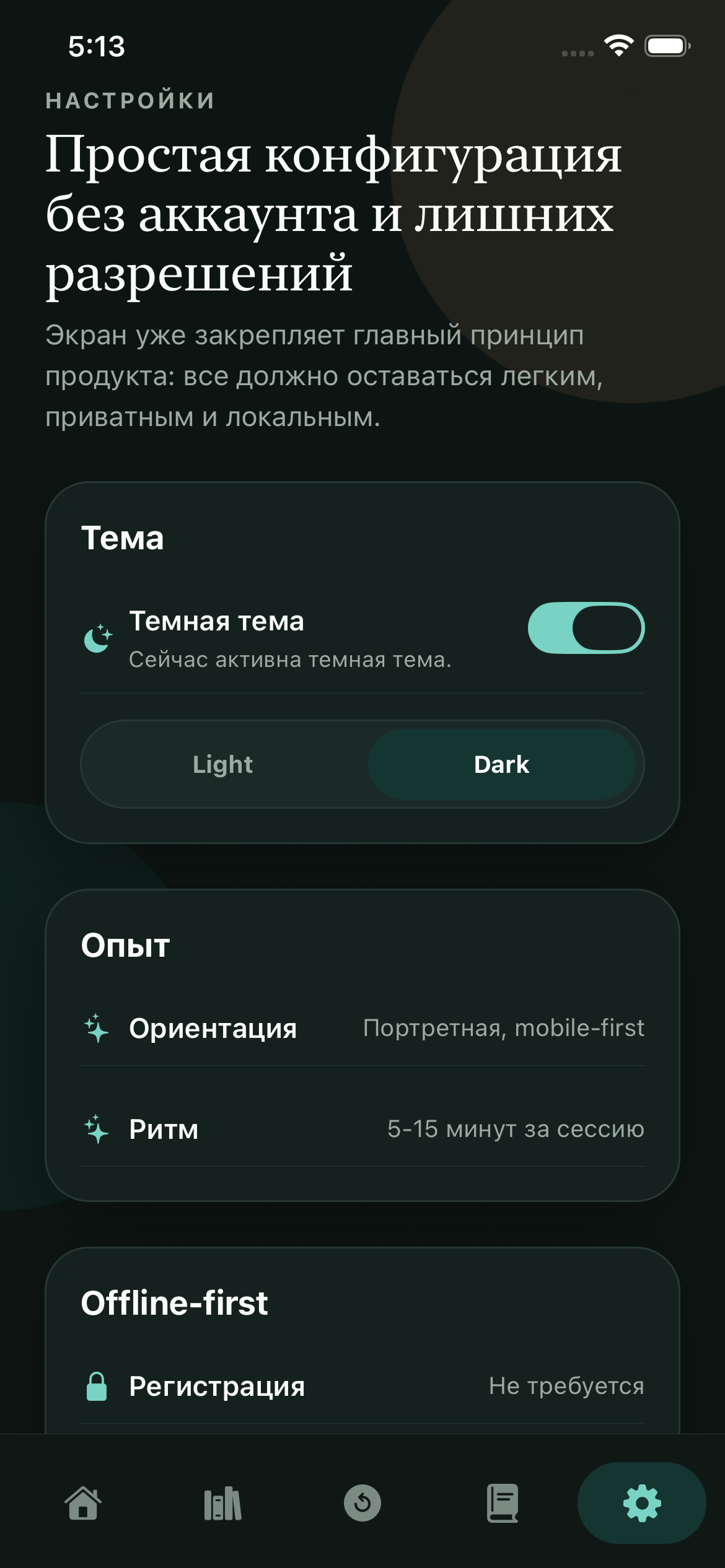
Task: Disable the Темная тема switch
Action: pyautogui.click(x=585, y=627)
